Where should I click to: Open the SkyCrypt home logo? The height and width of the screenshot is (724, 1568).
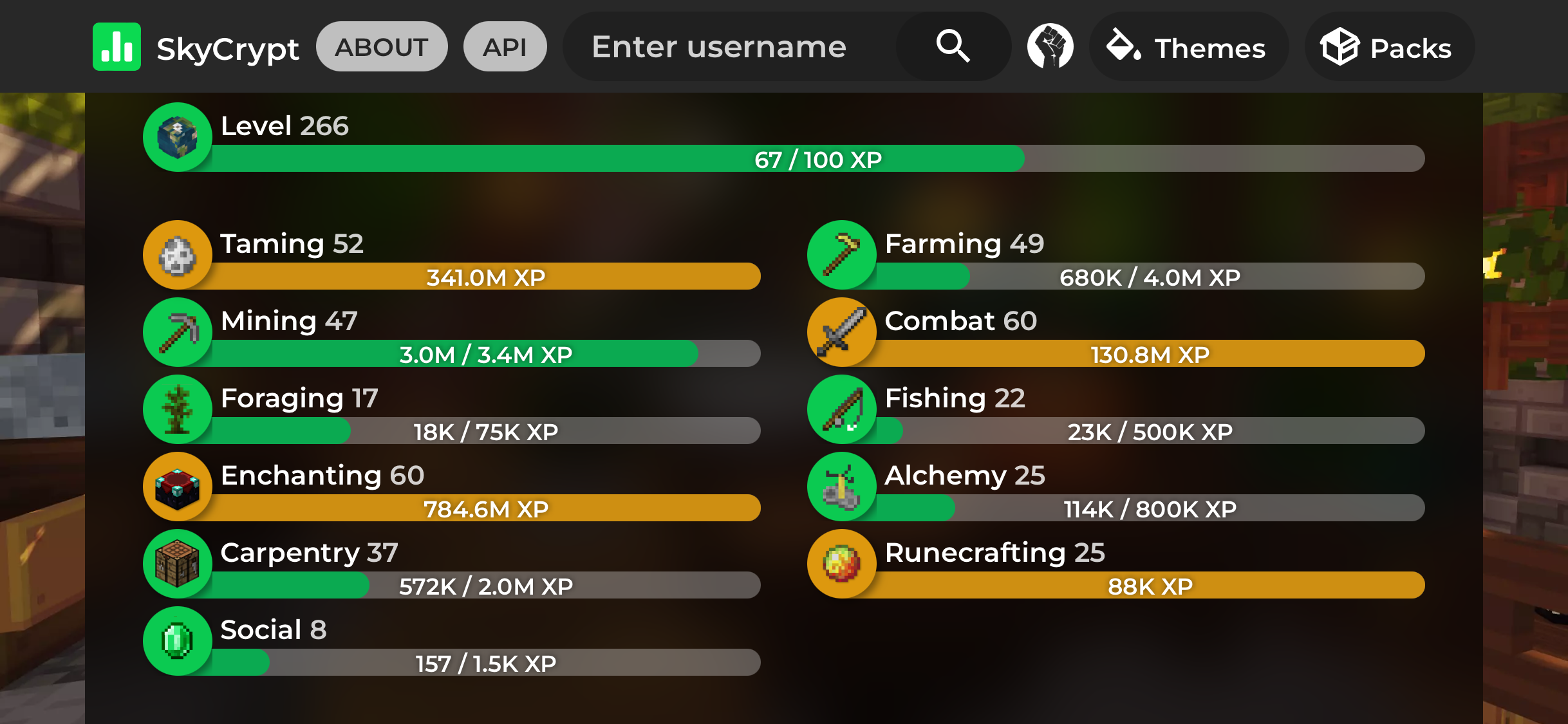[x=196, y=47]
